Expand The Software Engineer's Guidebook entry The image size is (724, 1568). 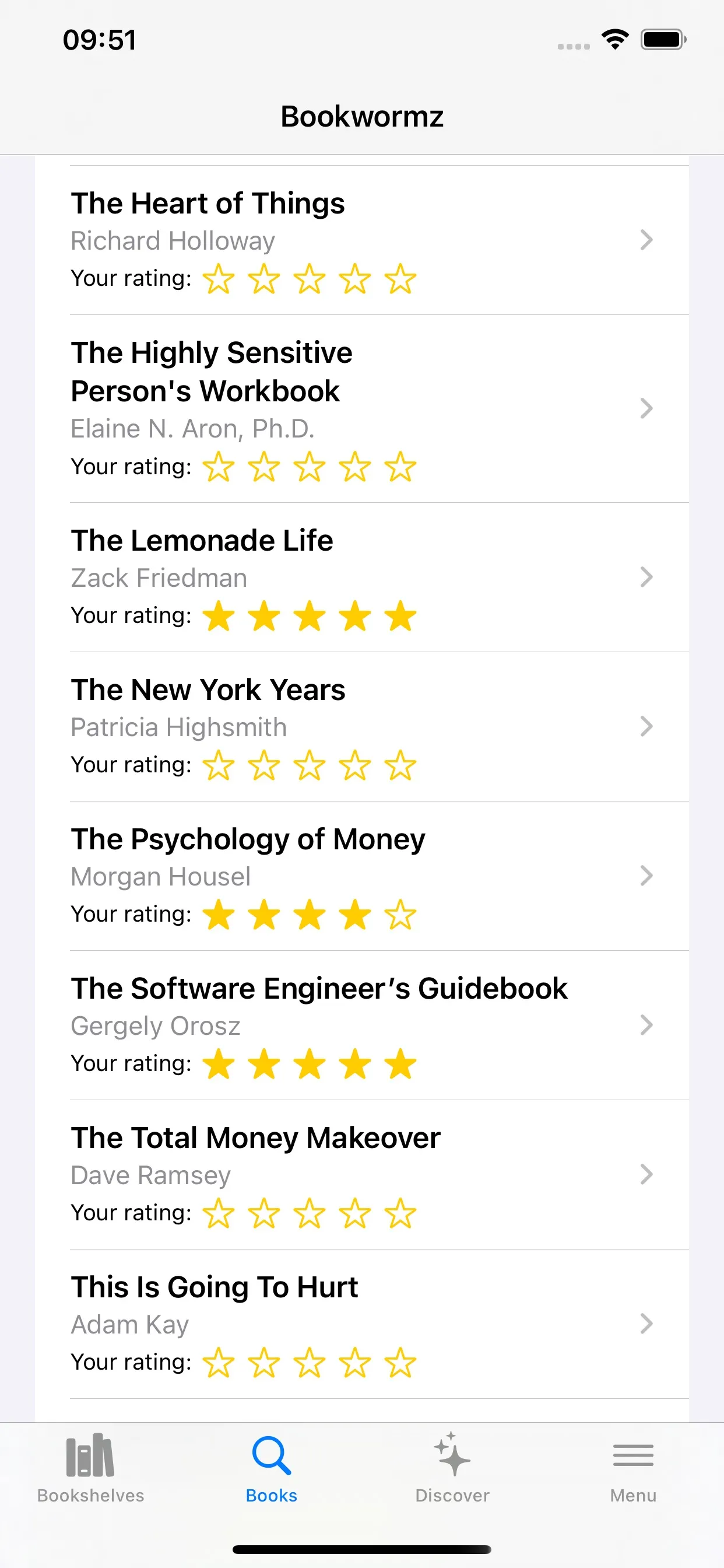(646, 1025)
